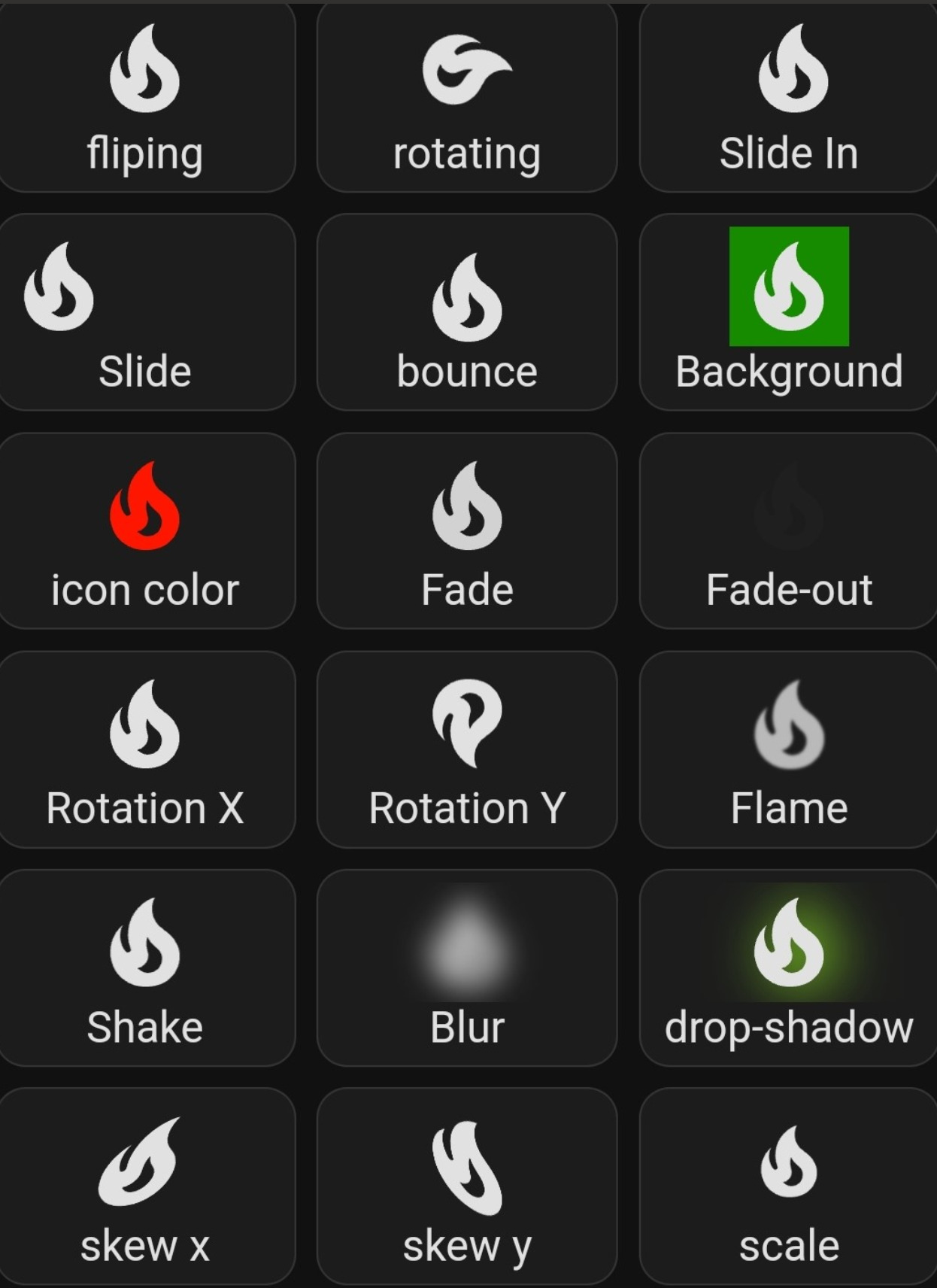Choose the Slide animation tile

145,312
